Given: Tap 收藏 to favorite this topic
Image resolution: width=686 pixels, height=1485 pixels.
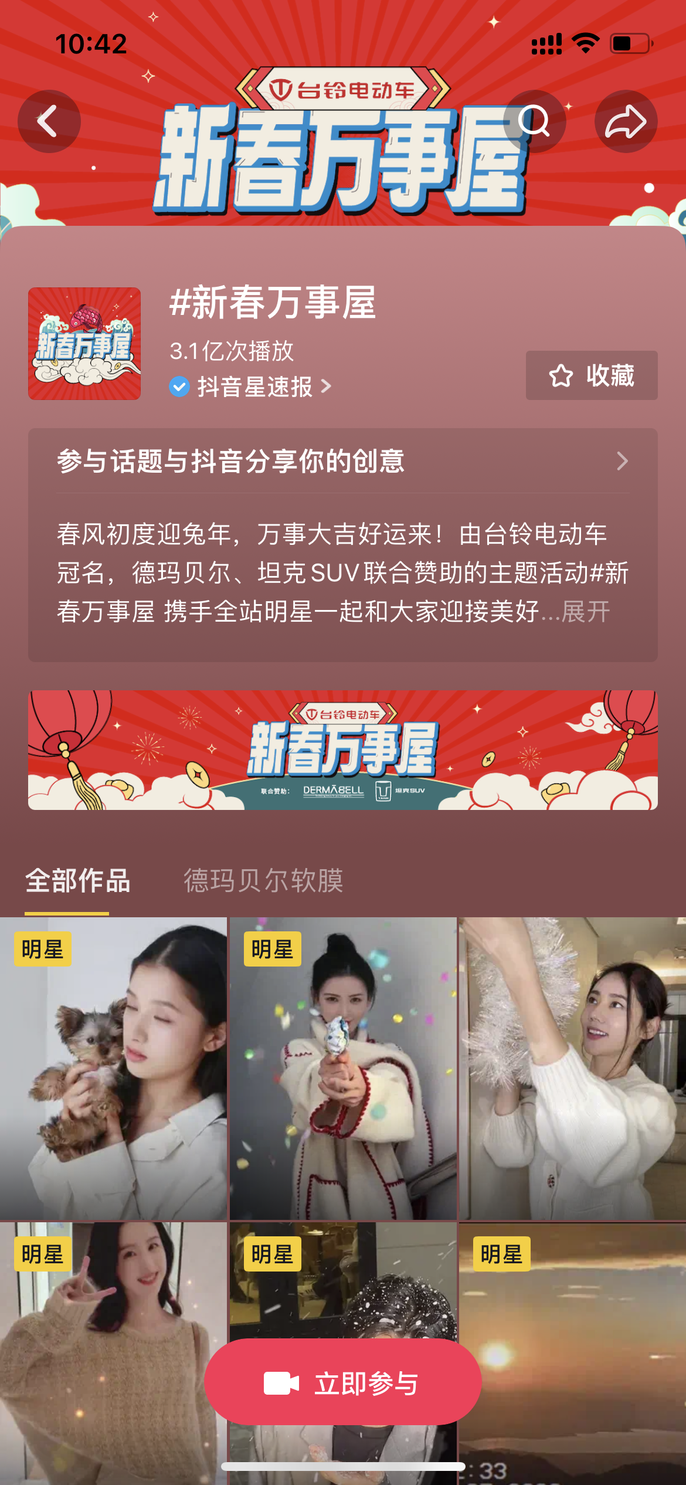Looking at the screenshot, I should click(x=591, y=376).
